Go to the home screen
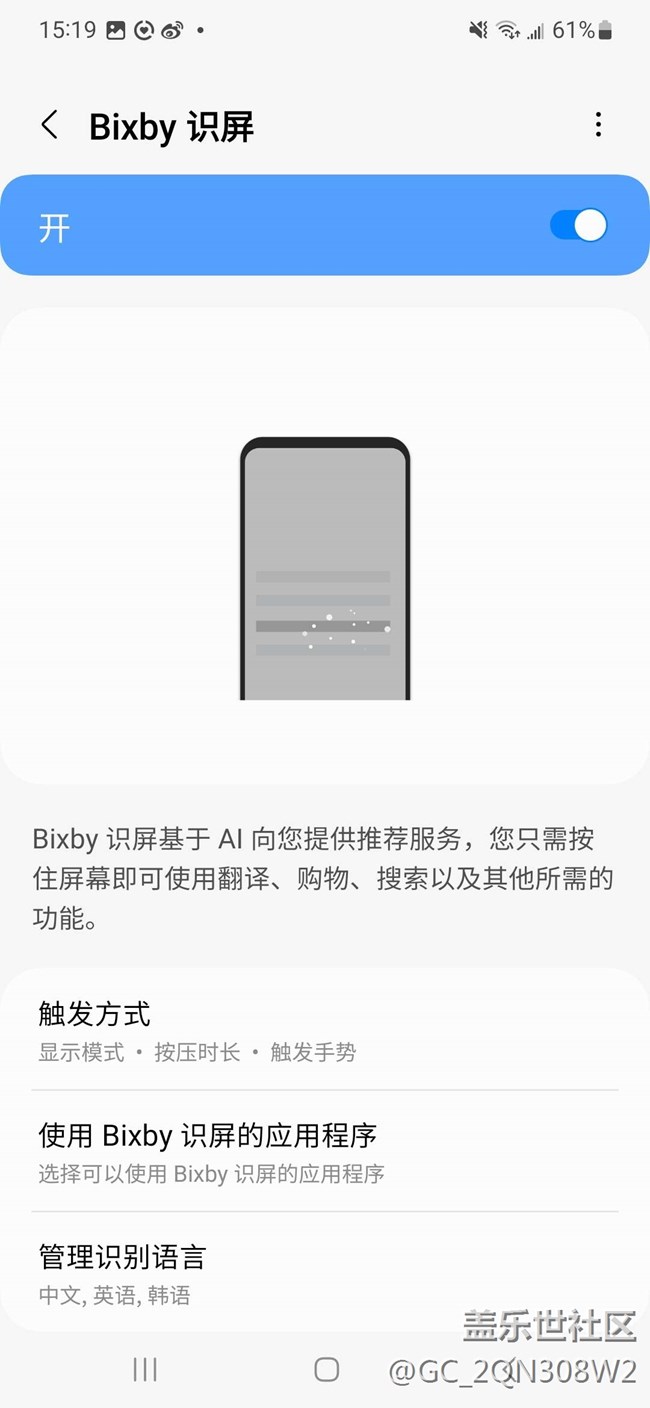Image resolution: width=650 pixels, height=1408 pixels. click(326, 1370)
